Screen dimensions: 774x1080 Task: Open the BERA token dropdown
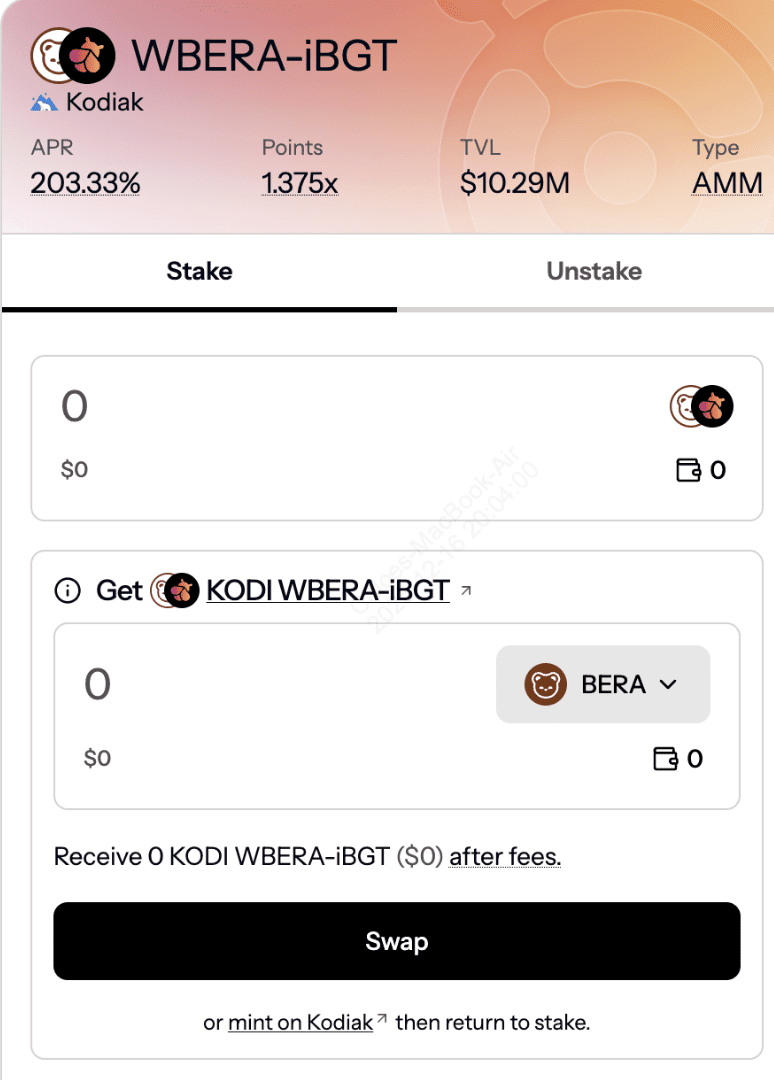click(603, 685)
